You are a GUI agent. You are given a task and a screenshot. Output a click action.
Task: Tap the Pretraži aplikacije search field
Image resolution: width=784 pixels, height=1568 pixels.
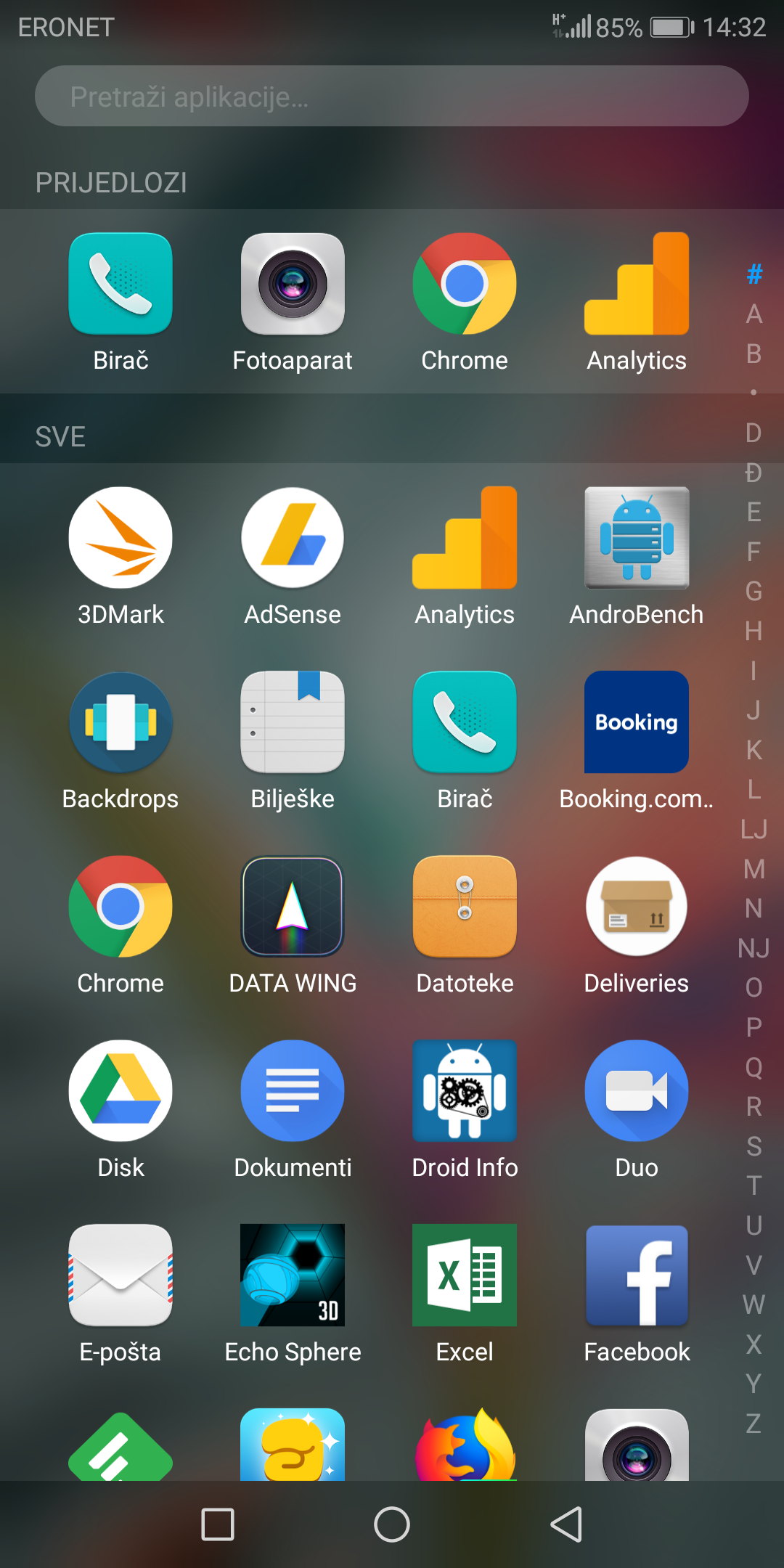point(392,97)
